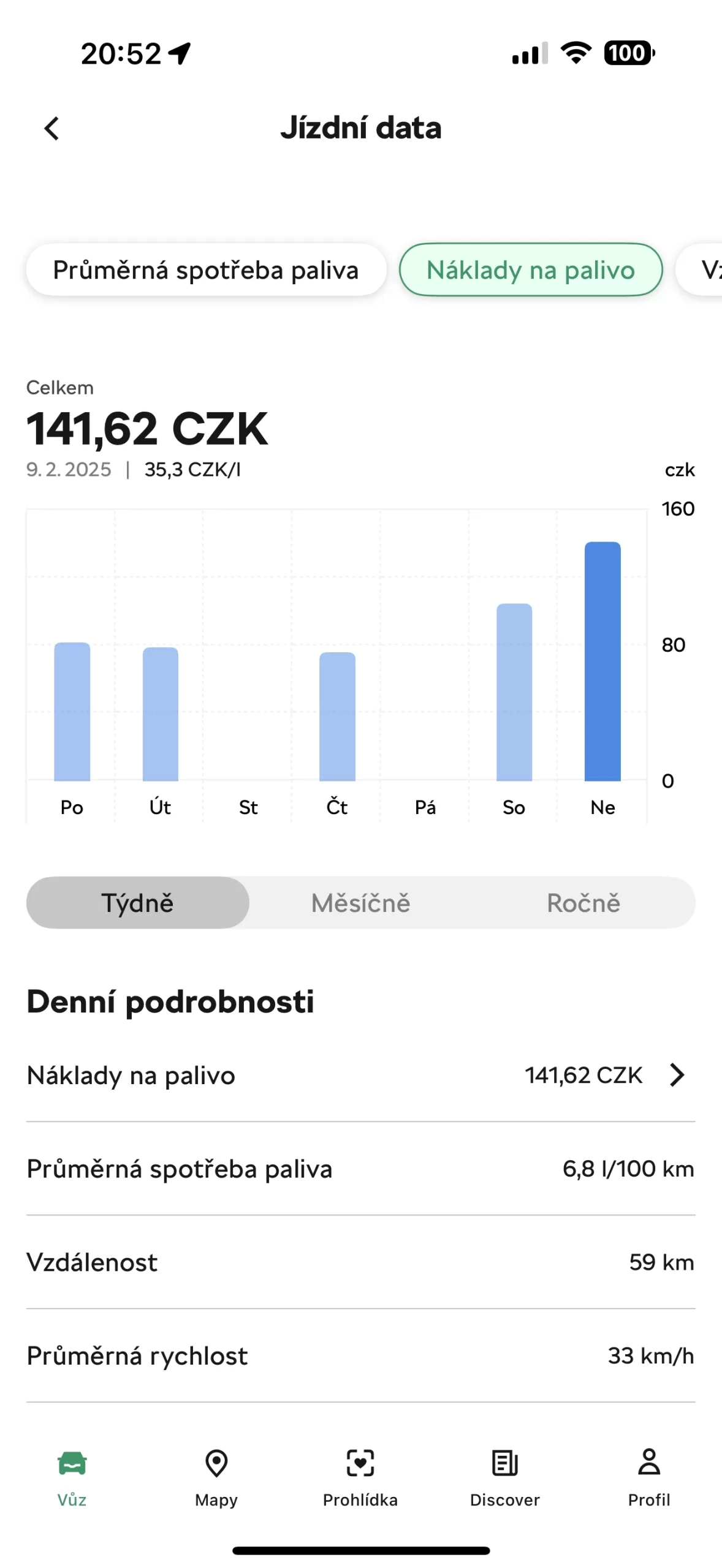Select the Út bar in the chart

[x=161, y=714]
